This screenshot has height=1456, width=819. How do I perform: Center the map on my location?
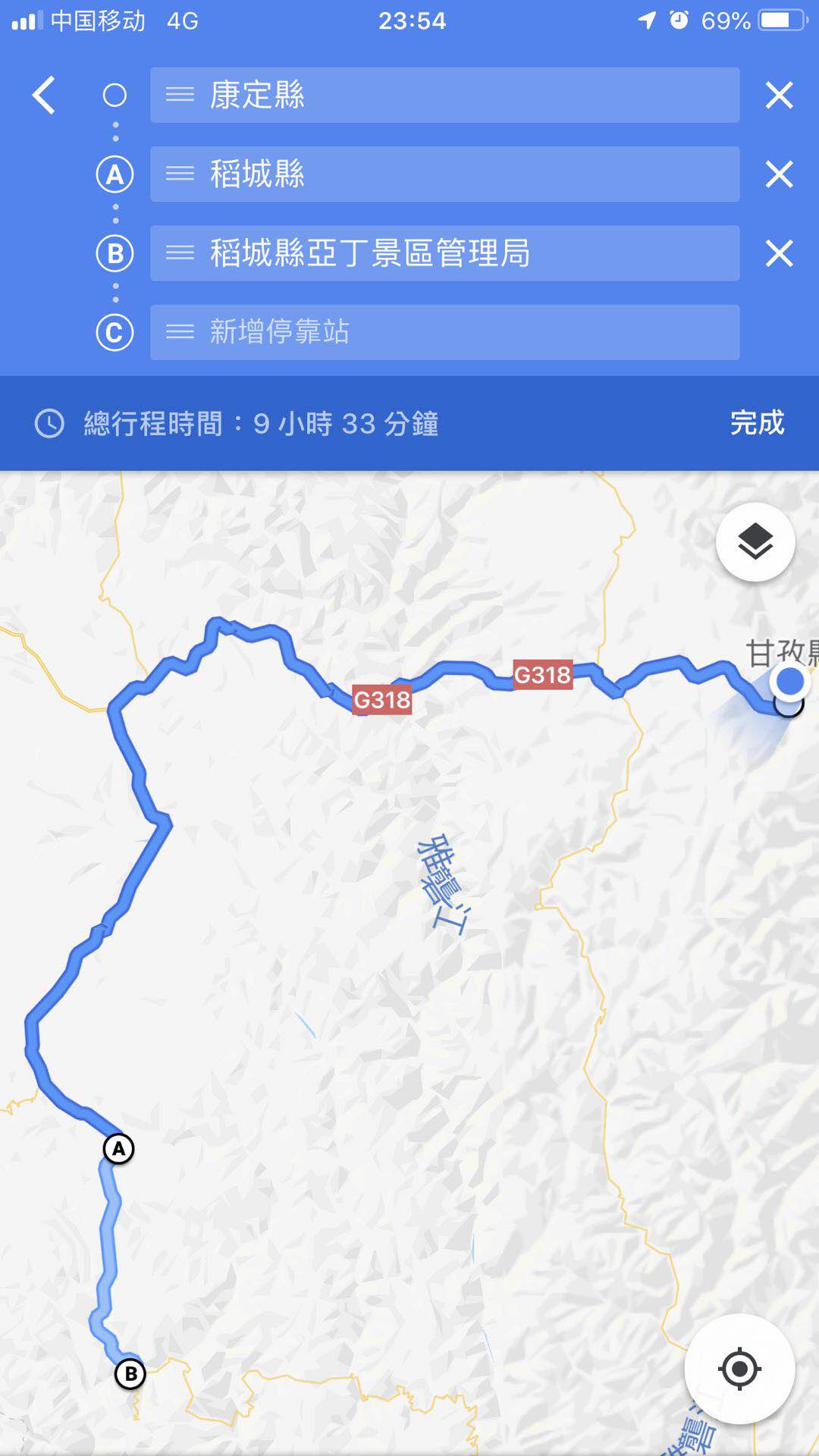click(739, 1369)
